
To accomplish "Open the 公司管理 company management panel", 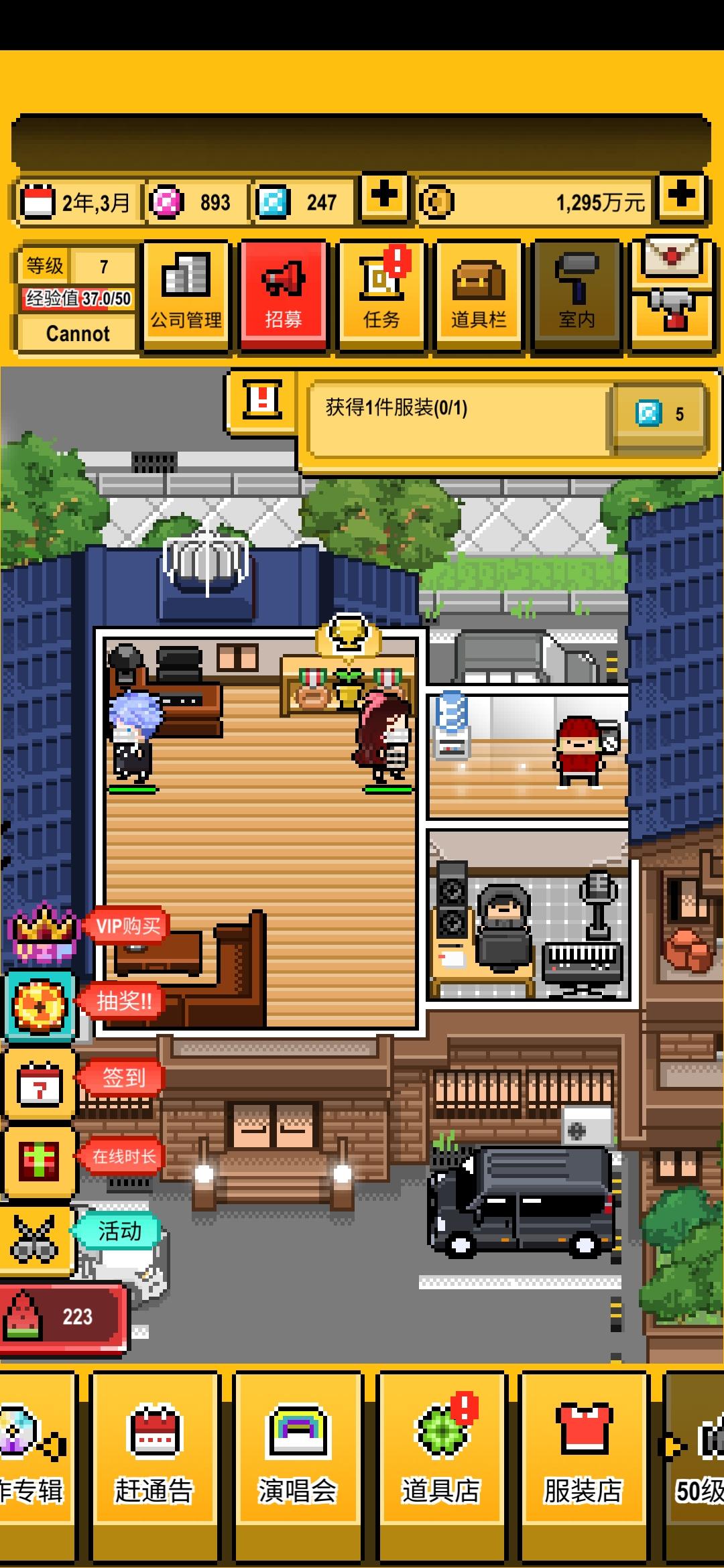I will point(185,293).
